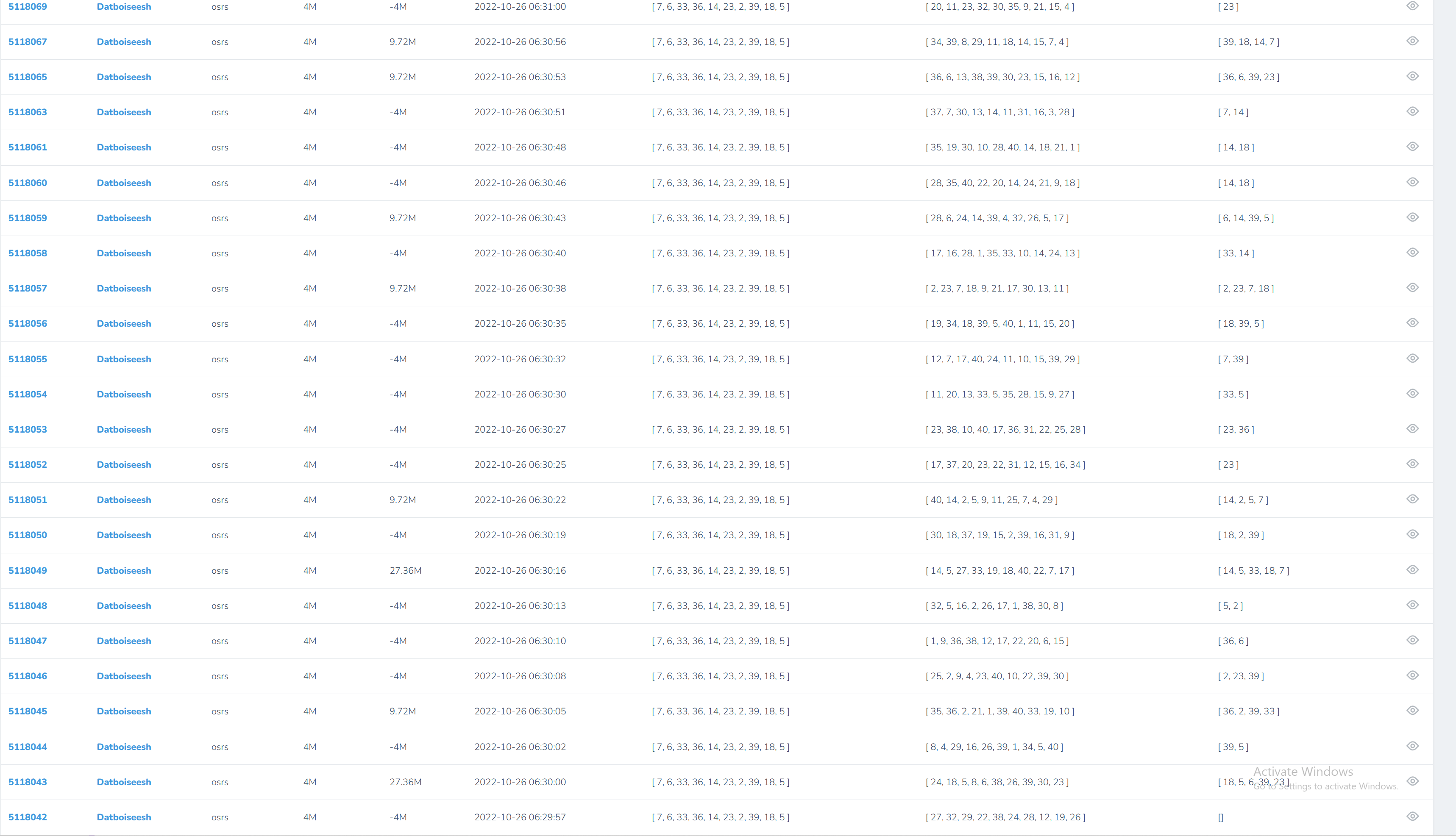This screenshot has height=836, width=1456.
Task: Click eye icon in row 5118048
Action: click(1412, 605)
